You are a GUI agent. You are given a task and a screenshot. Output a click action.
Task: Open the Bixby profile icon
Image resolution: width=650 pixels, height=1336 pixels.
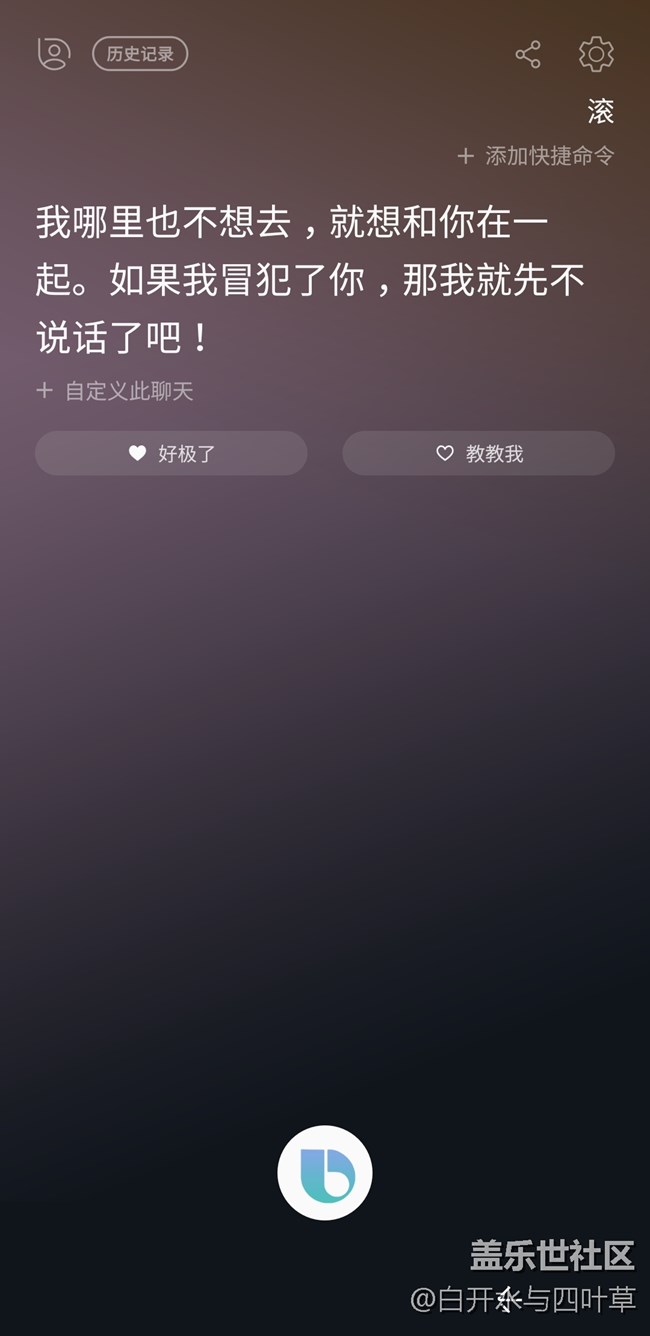point(54,54)
